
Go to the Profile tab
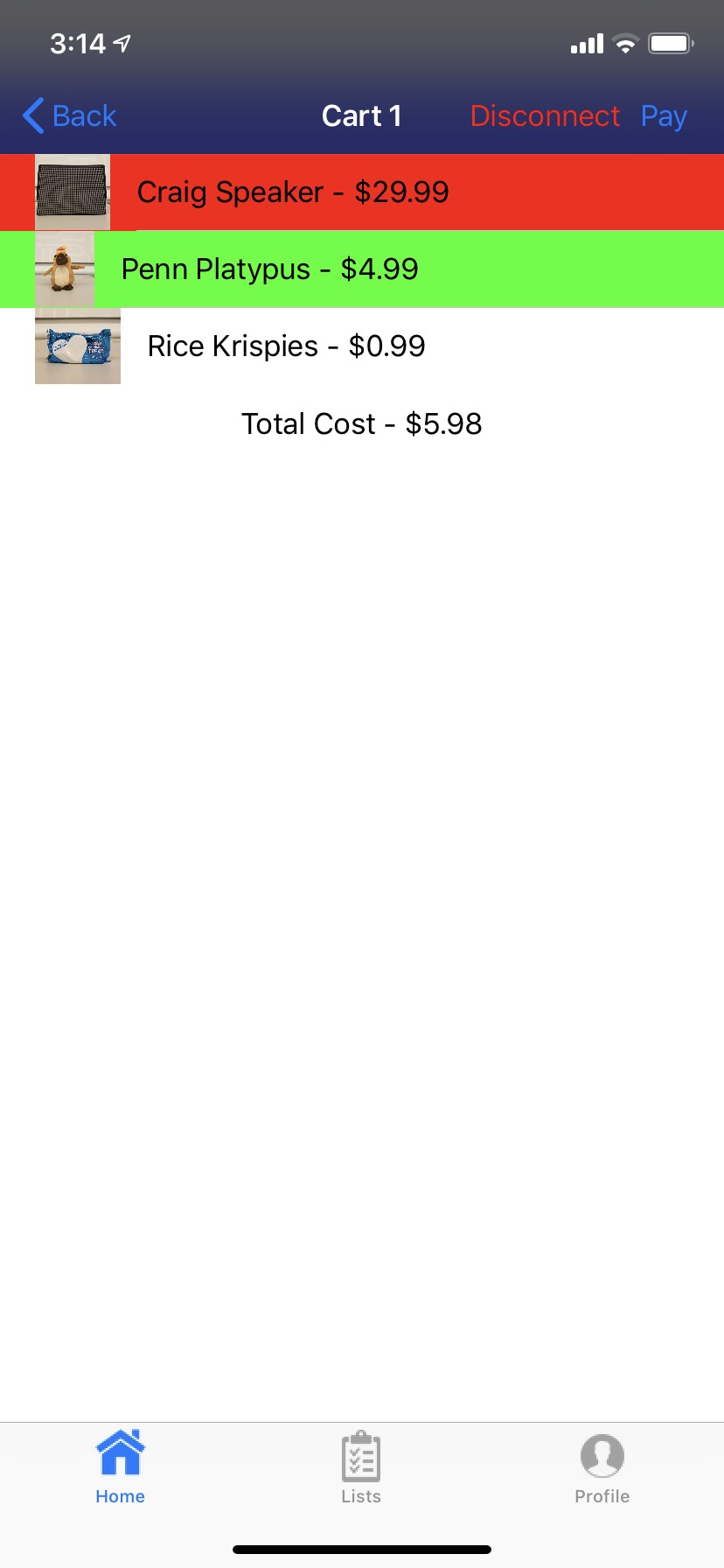602,1466
